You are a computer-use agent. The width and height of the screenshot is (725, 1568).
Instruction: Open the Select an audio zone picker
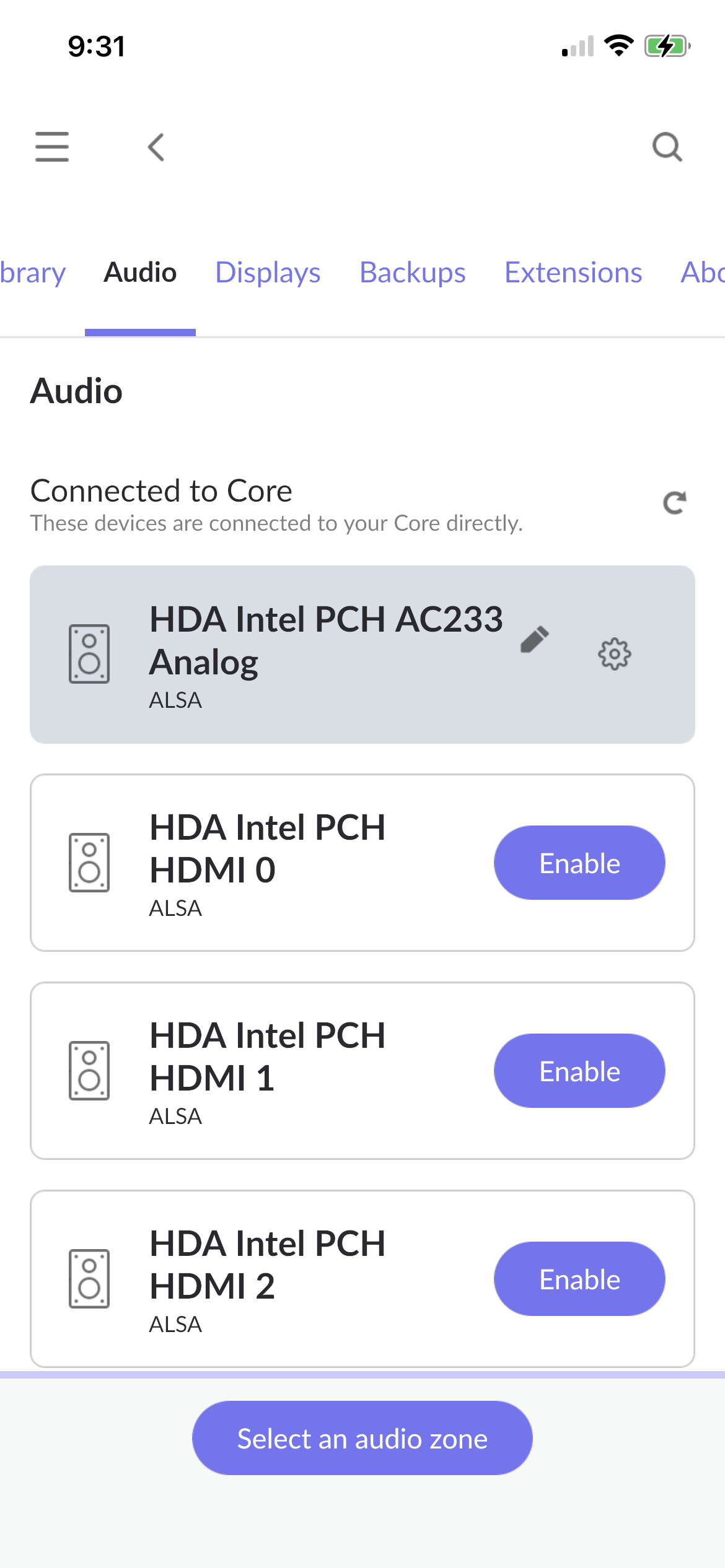pos(362,1438)
